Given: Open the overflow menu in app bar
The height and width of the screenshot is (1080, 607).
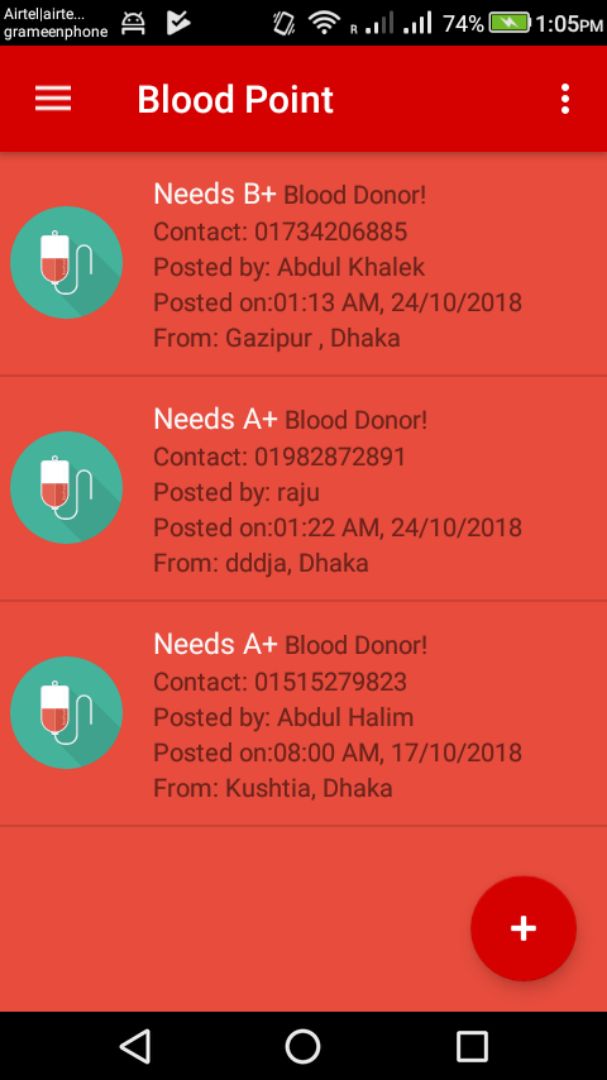Looking at the screenshot, I should (x=565, y=99).
